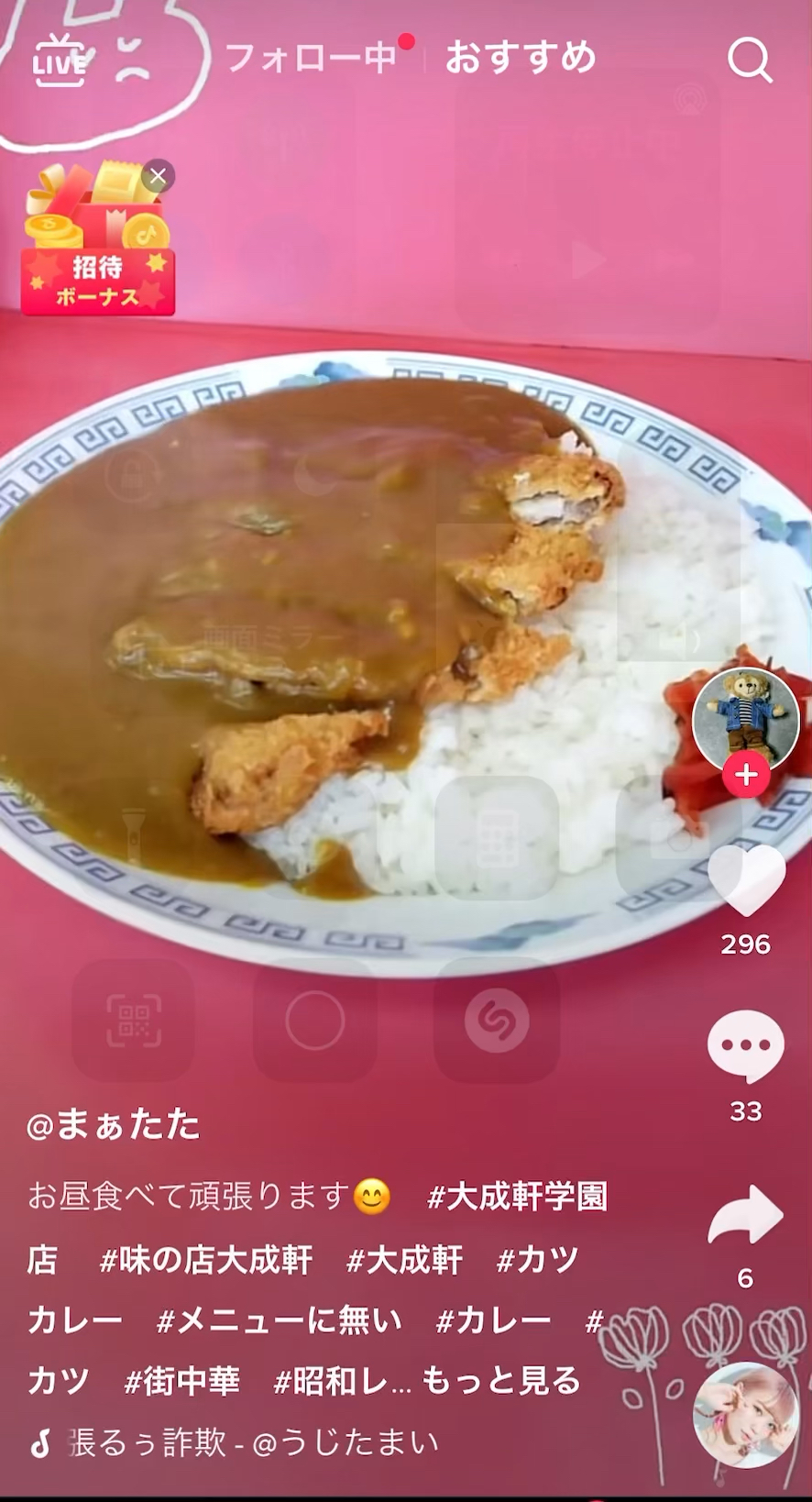812x1502 pixels.
Task: Open the @まぁたた username
Action: [x=114, y=1124]
